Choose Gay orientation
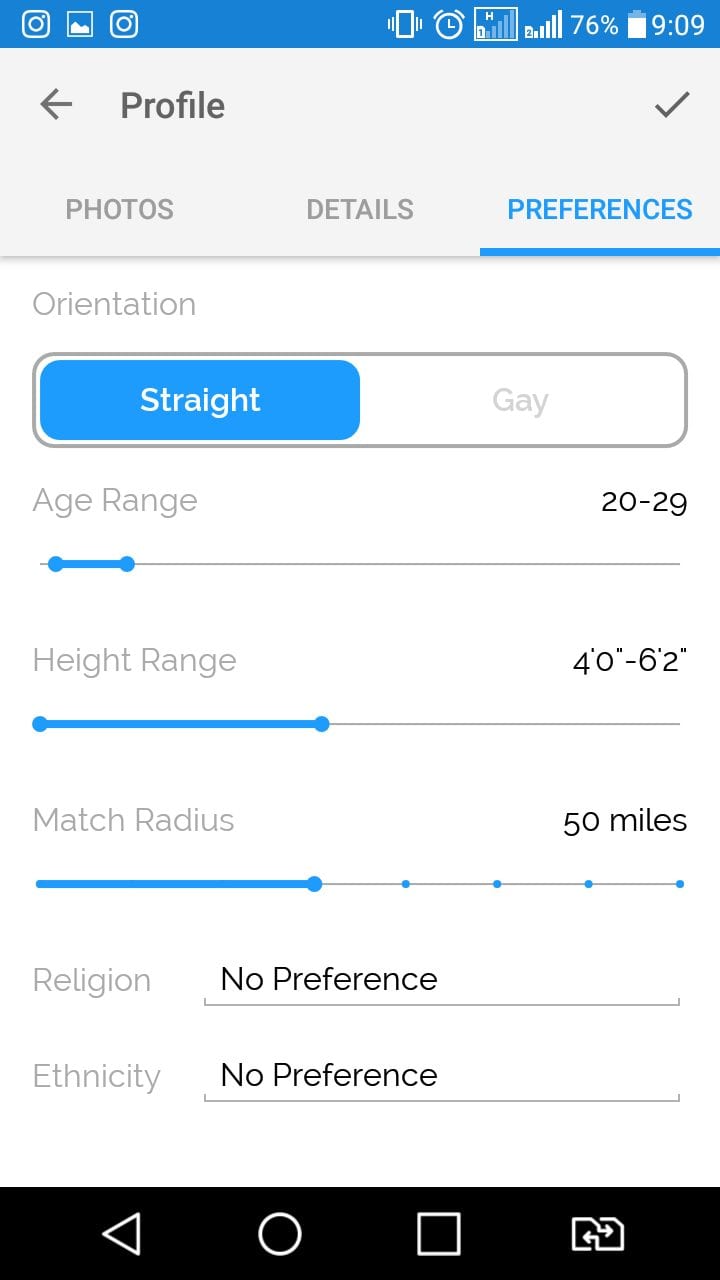This screenshot has height=1280, width=720. click(520, 400)
